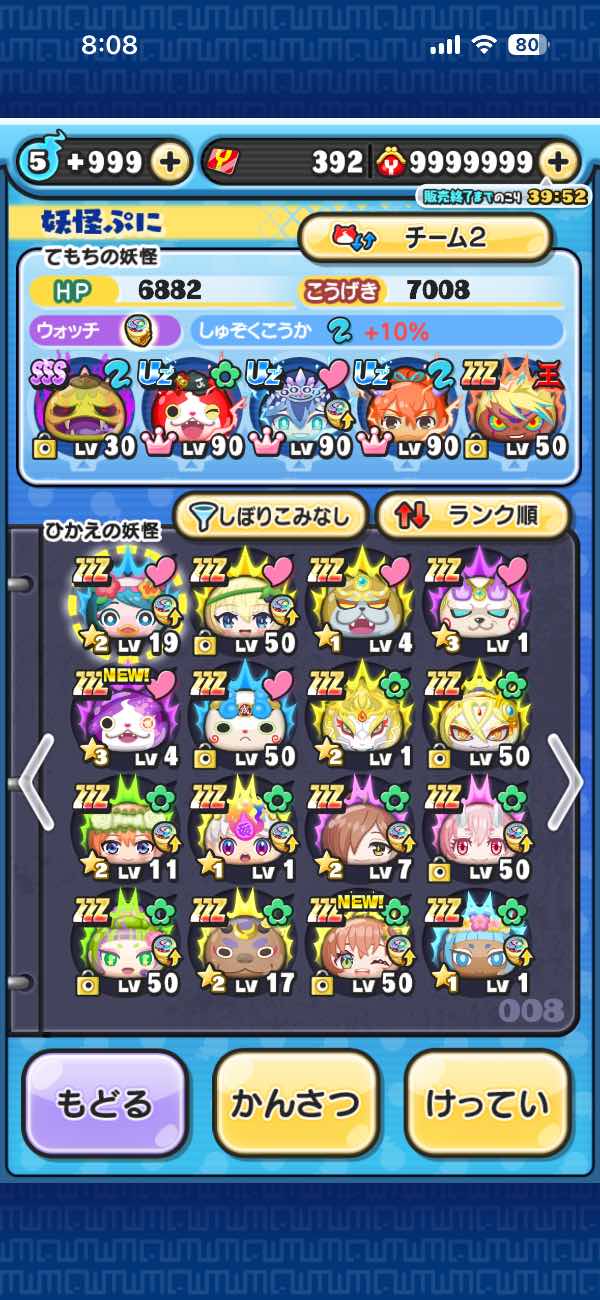Tap the もどる back button
This screenshot has height=1300, width=600.
pyautogui.click(x=105, y=1103)
